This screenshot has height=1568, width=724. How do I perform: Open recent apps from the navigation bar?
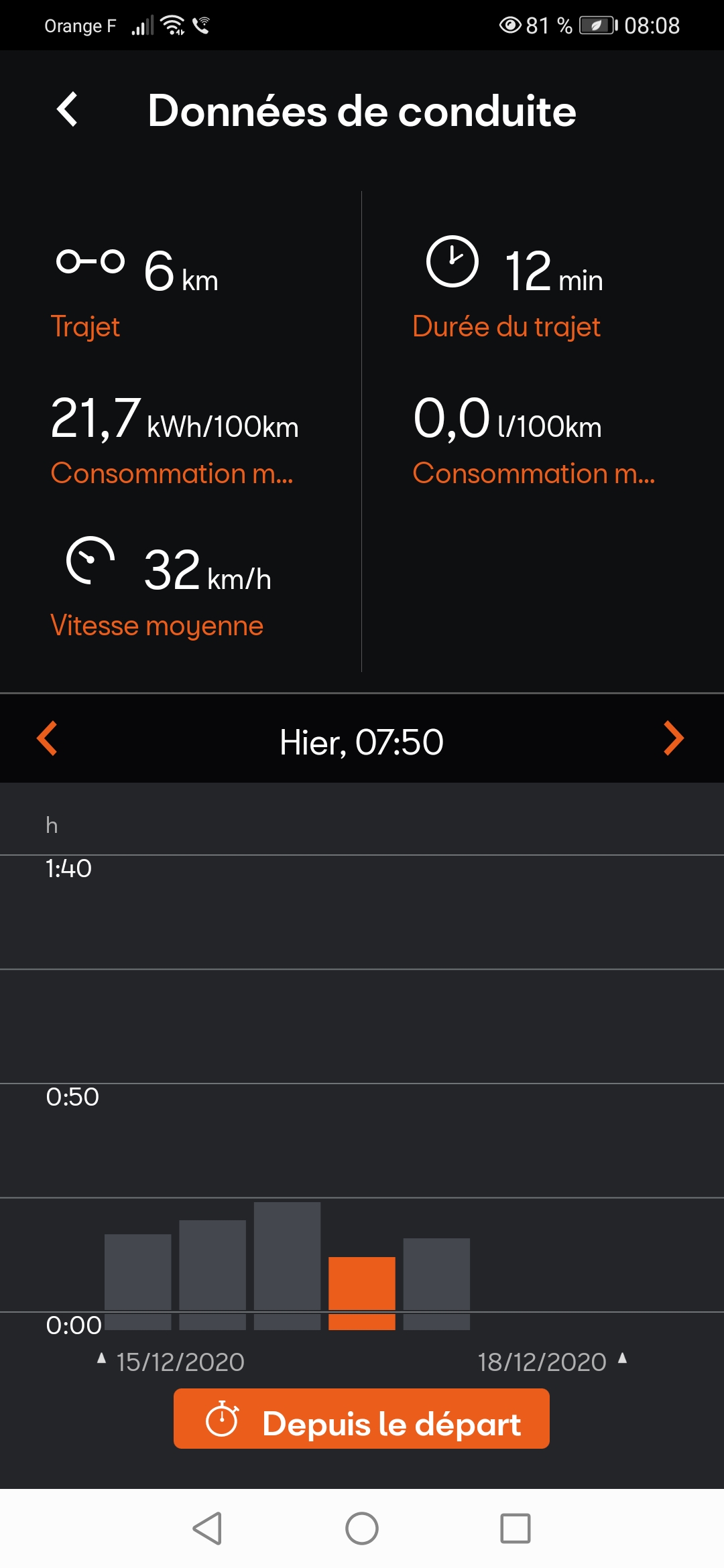point(516,1528)
